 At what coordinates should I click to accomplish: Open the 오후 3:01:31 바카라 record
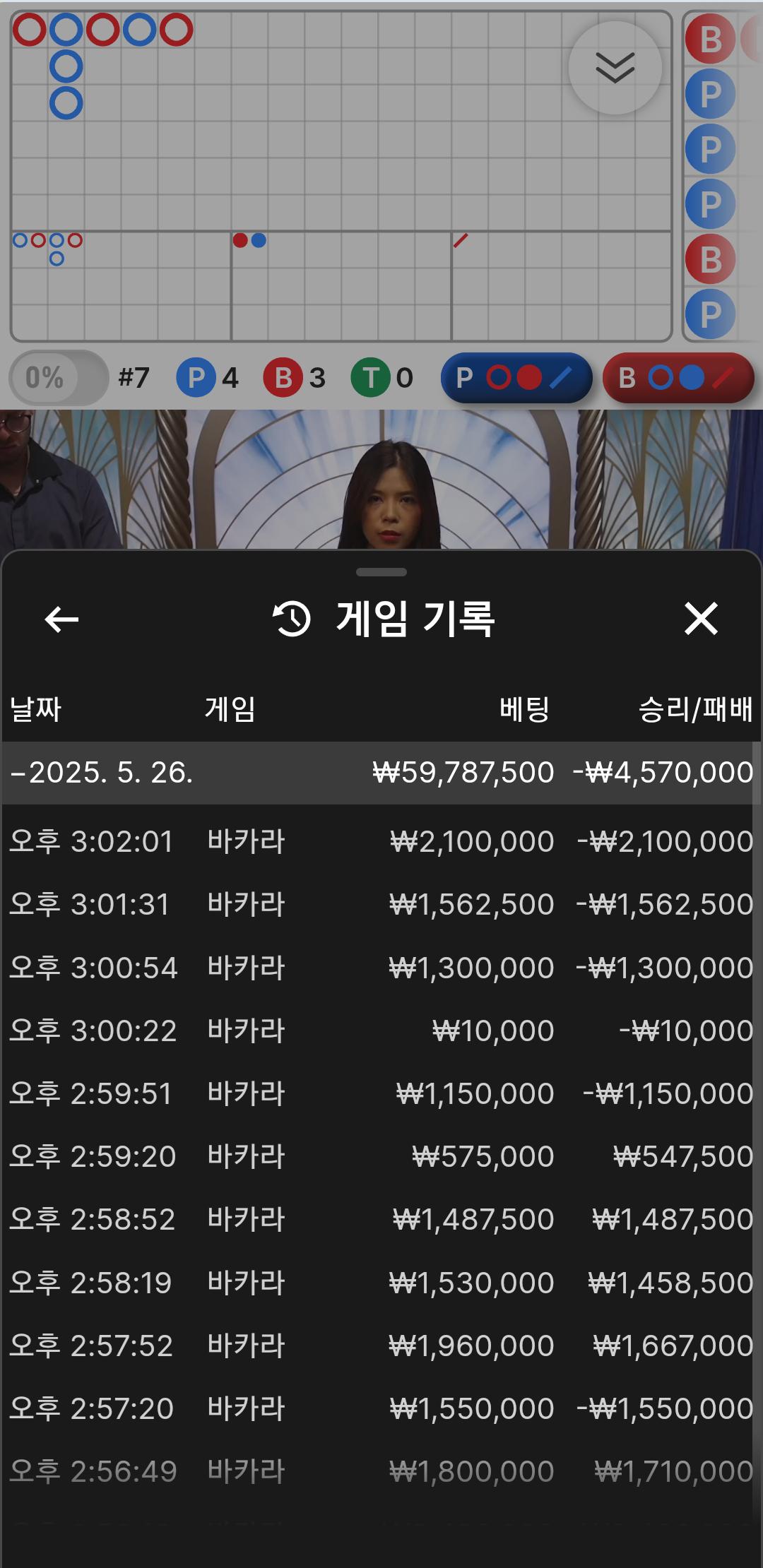coord(381,904)
